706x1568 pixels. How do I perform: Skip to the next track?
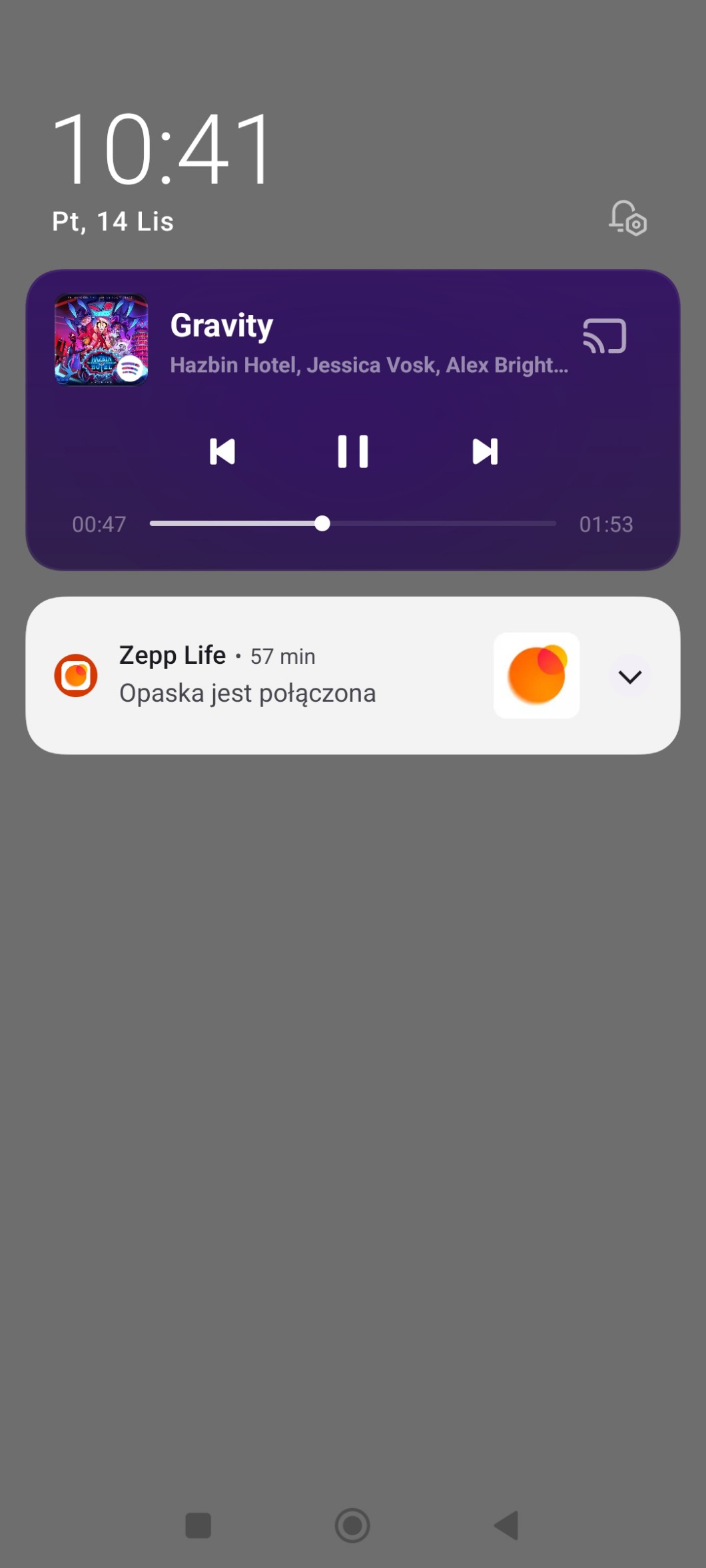tap(485, 452)
